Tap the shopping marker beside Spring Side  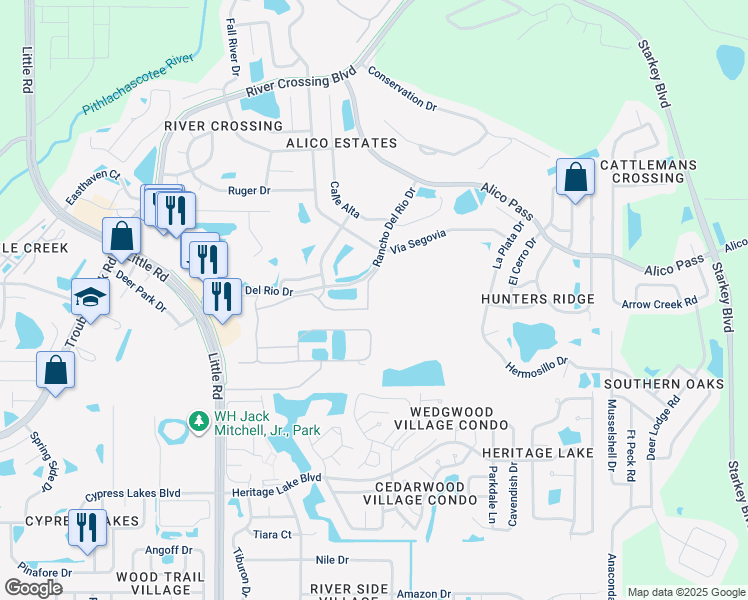[x=56, y=370]
